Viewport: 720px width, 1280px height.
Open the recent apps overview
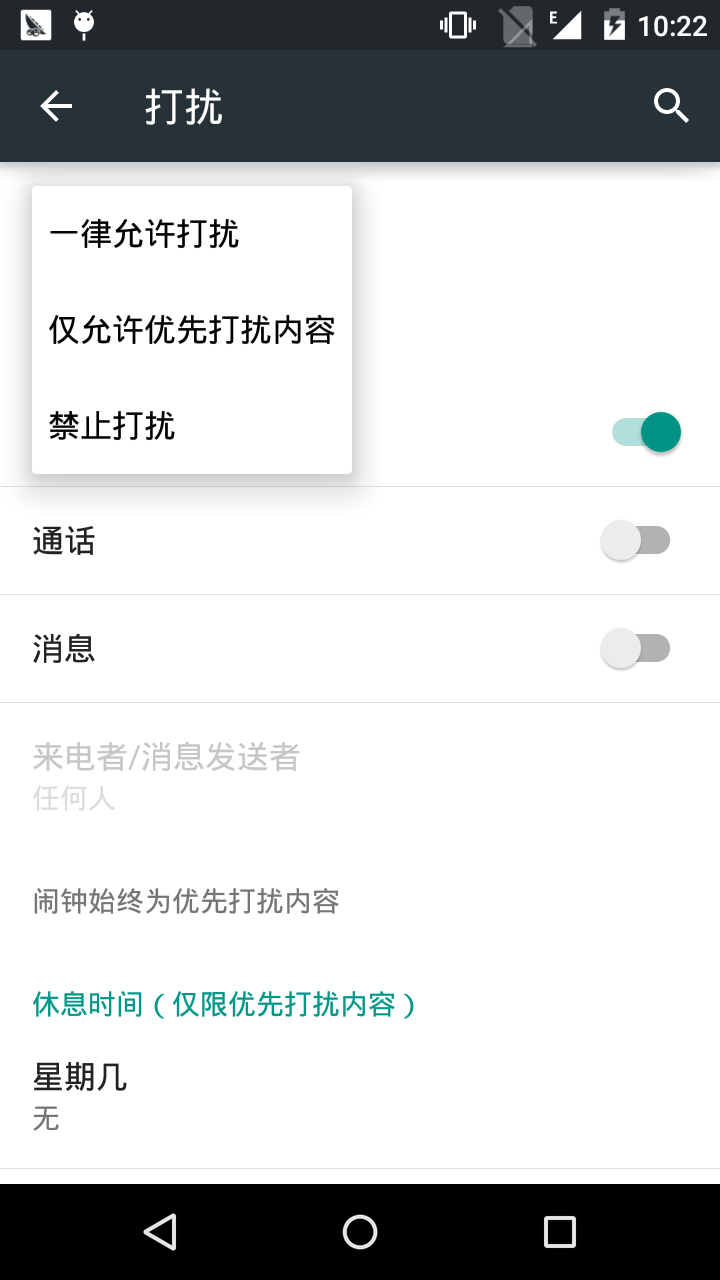point(559,1232)
